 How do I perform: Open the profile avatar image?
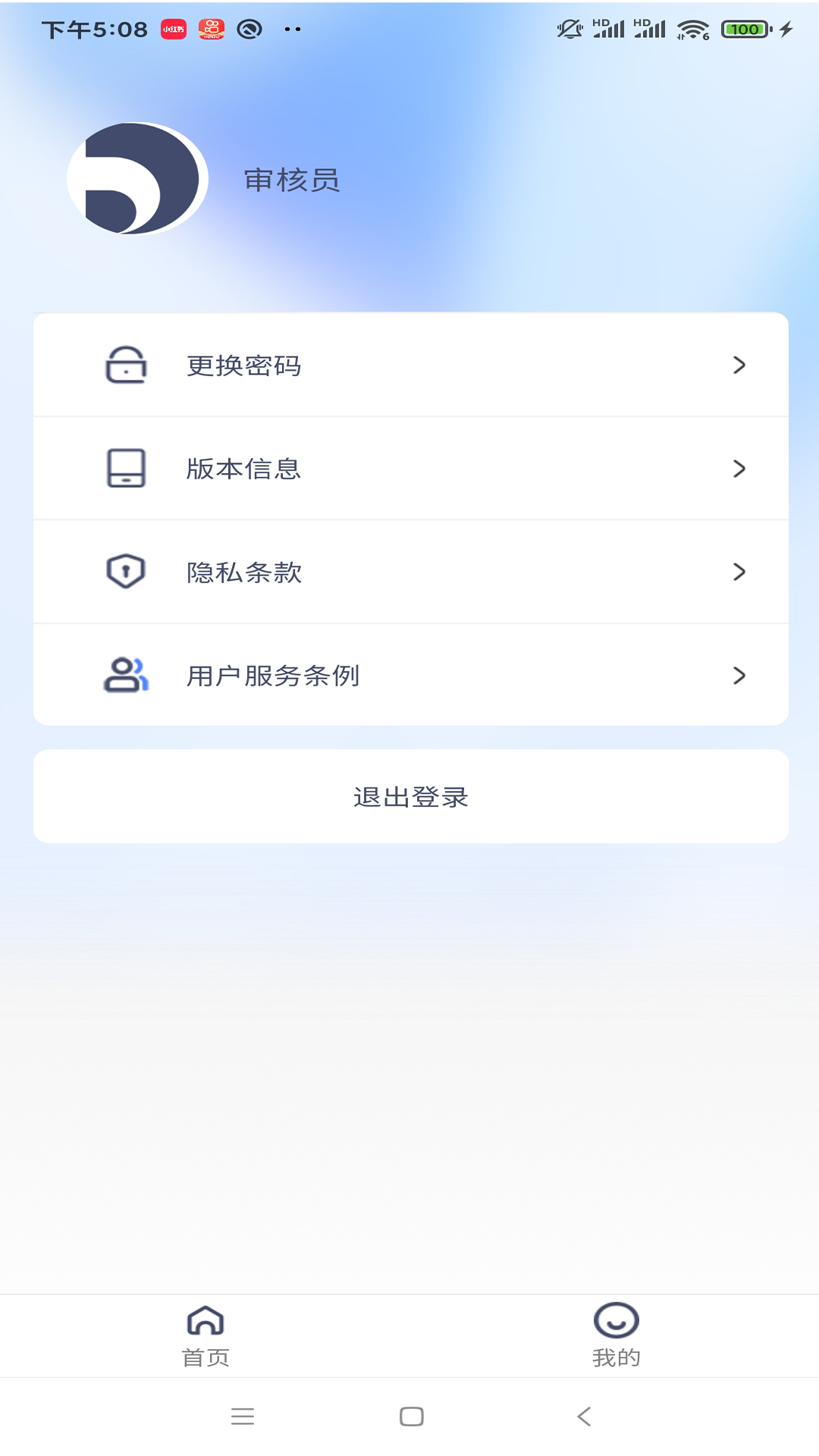click(x=136, y=177)
